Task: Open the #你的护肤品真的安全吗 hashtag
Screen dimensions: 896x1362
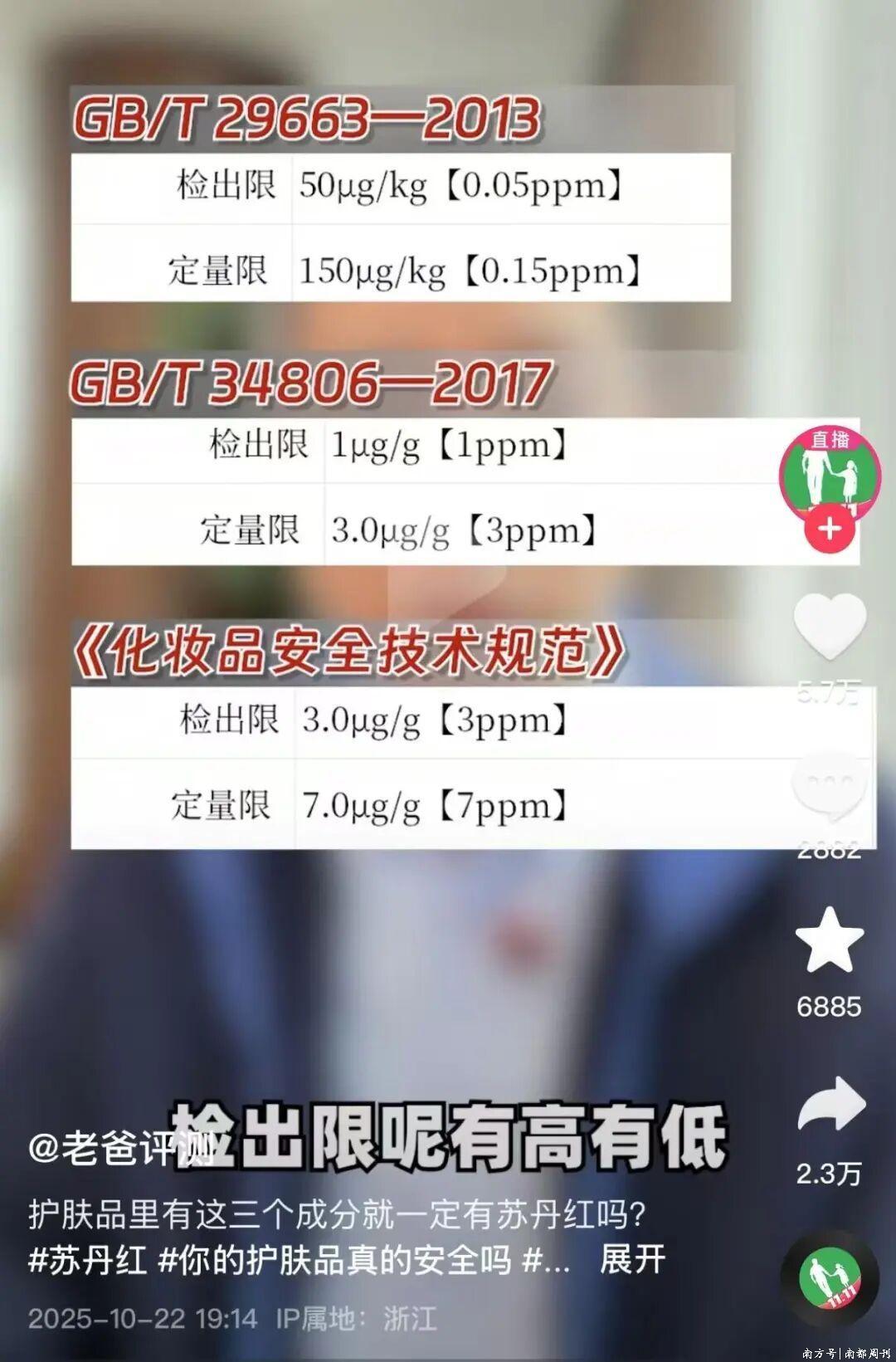Action: 334,1260
